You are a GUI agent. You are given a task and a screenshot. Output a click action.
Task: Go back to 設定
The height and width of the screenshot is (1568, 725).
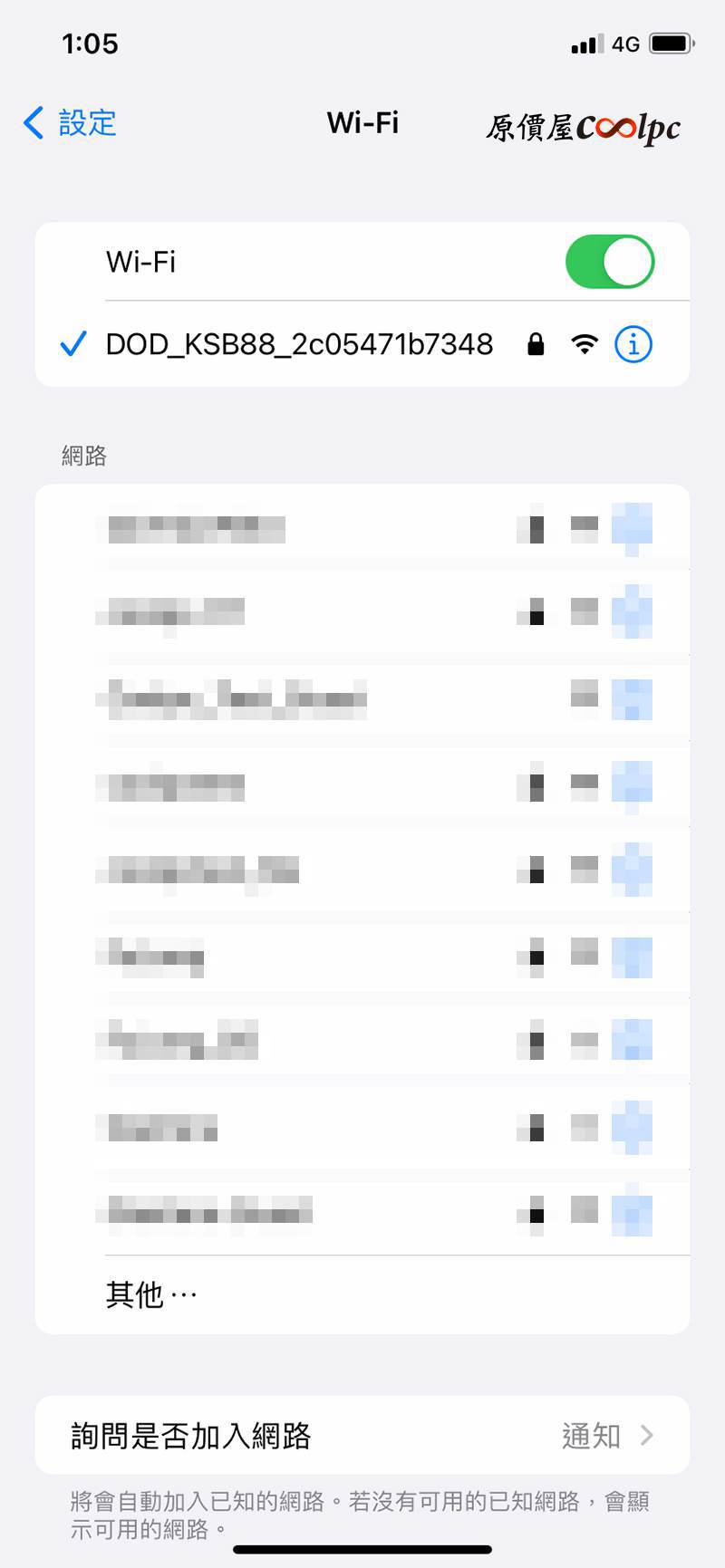coord(70,122)
